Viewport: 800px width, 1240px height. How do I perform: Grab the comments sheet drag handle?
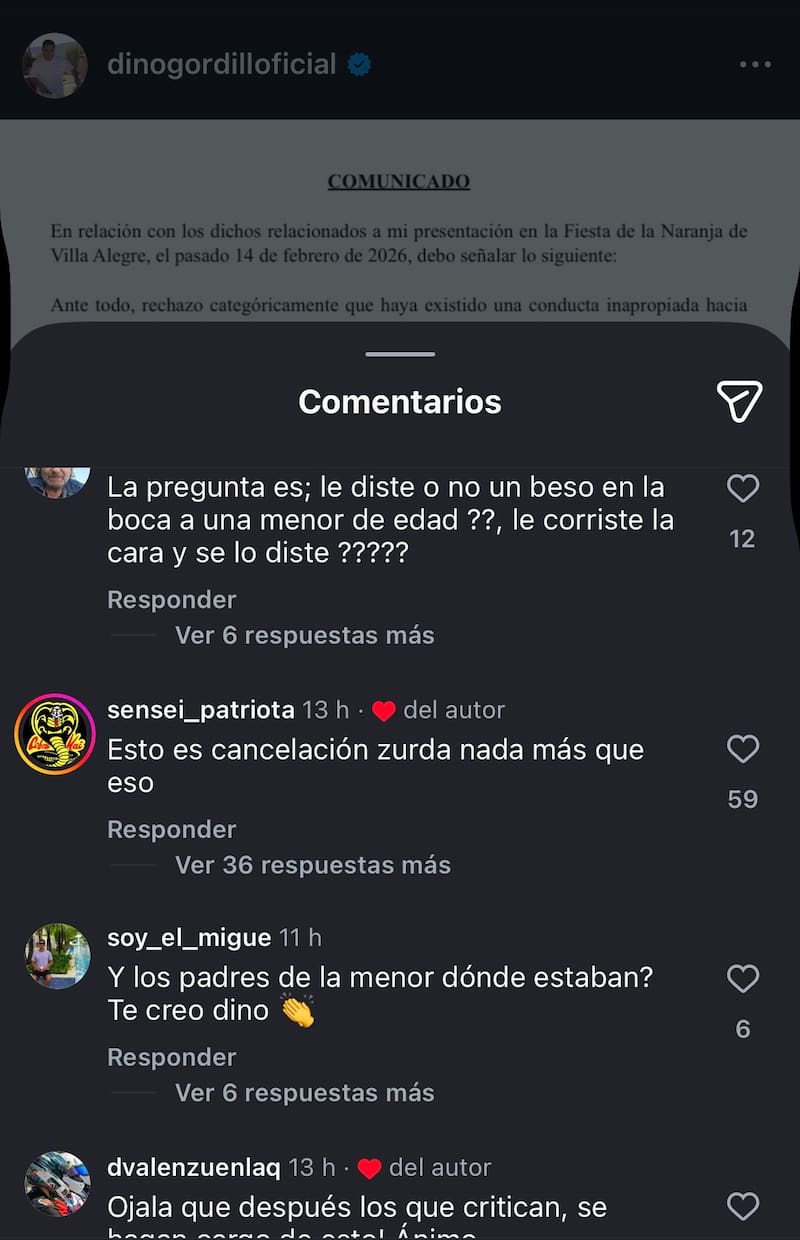(399, 352)
